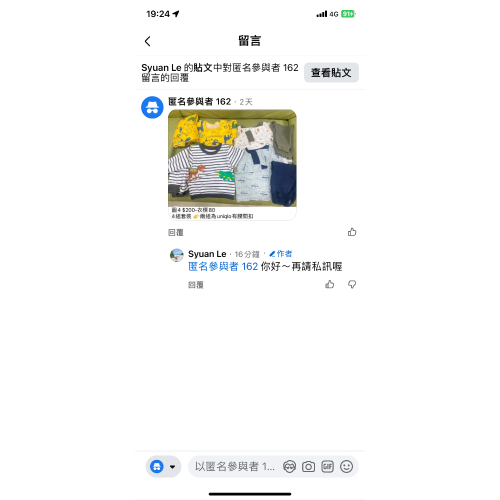Open the emoji picker
Image resolution: width=500 pixels, height=500 pixels.
(346, 466)
